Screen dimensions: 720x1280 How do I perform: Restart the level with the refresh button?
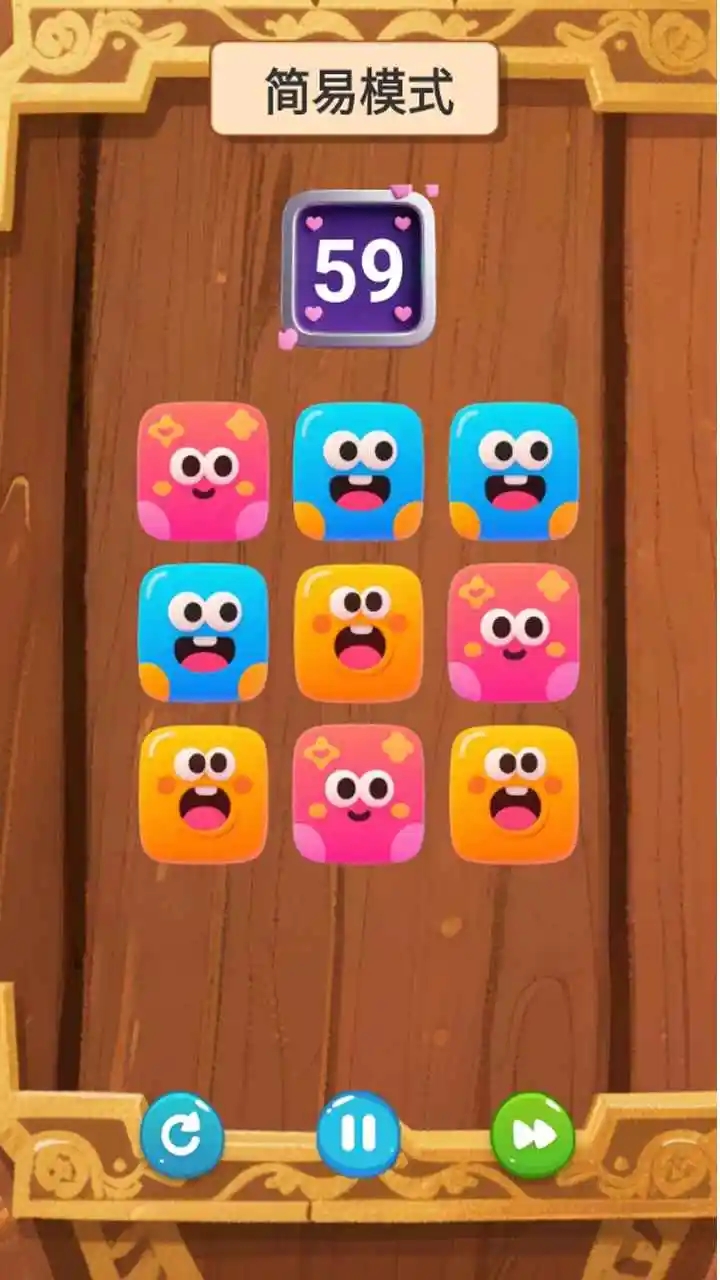coord(182,1135)
